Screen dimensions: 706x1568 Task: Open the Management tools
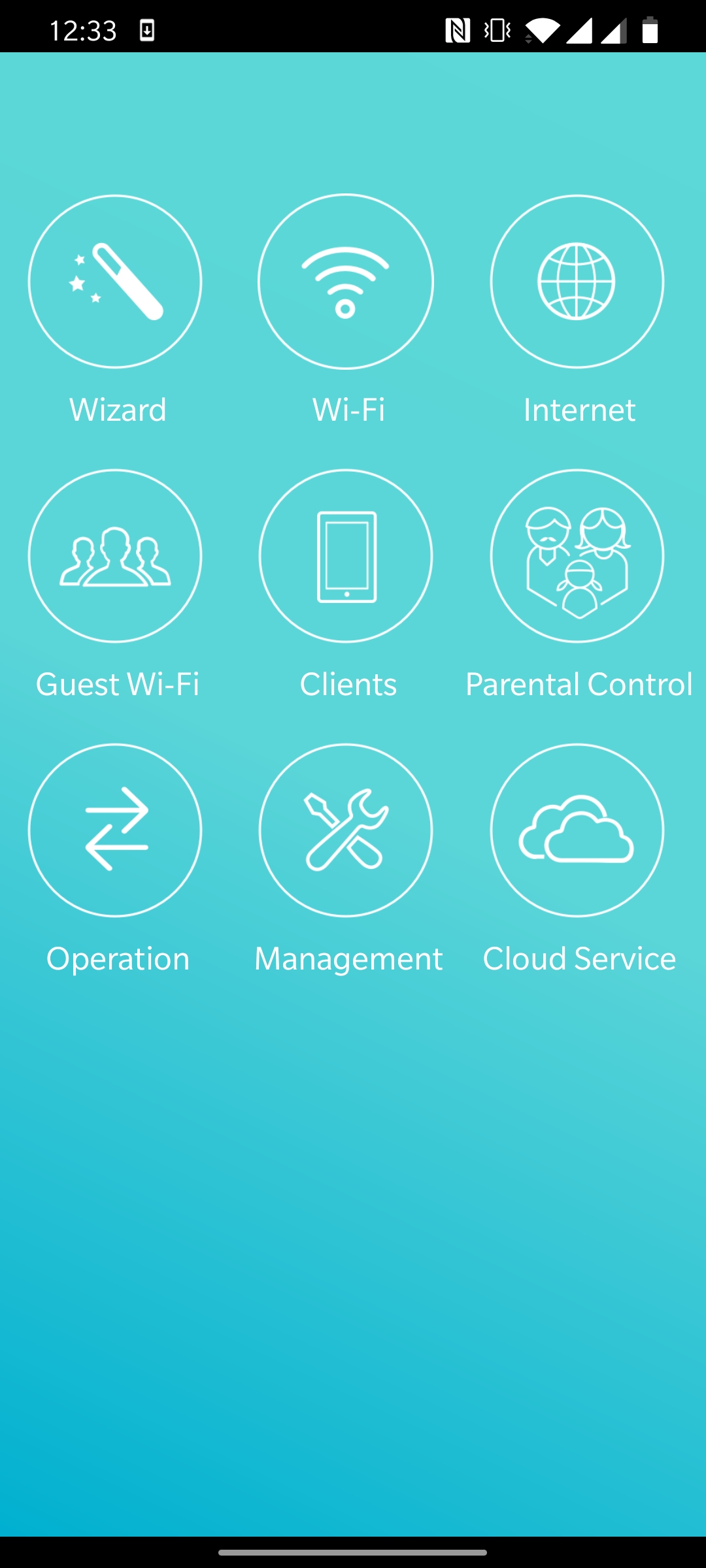pos(346,830)
